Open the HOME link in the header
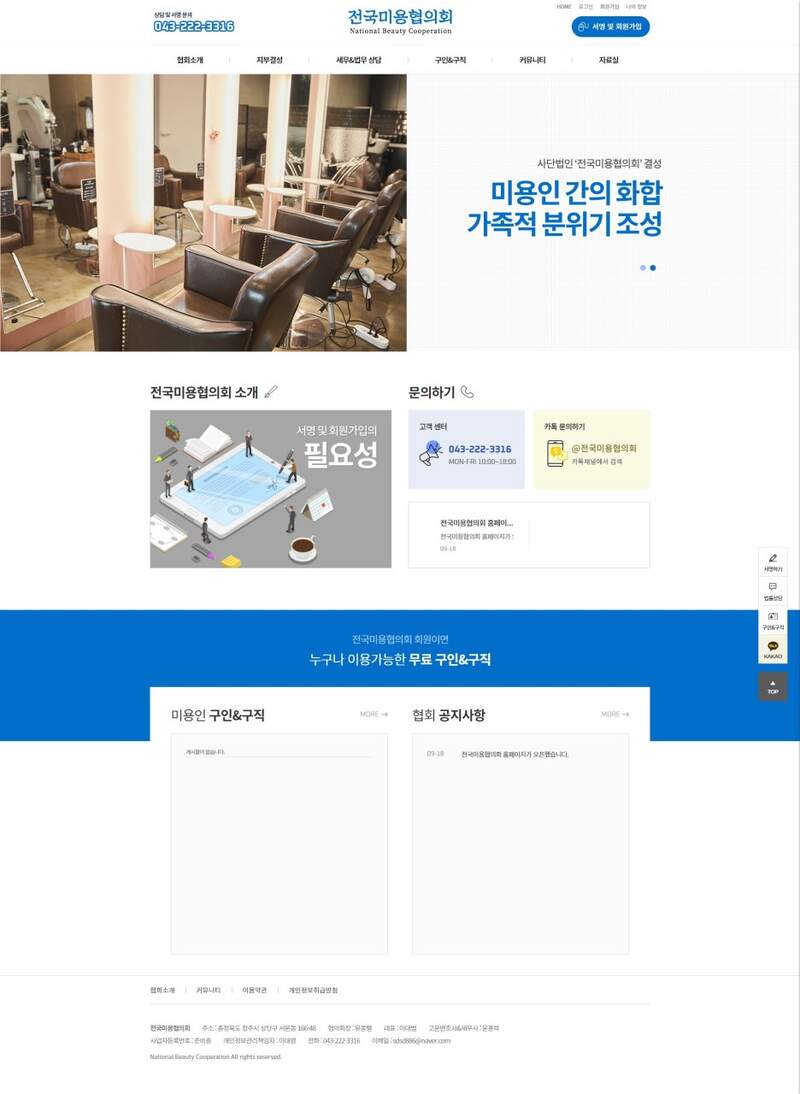Image resolution: width=800 pixels, height=1094 pixels. coord(564,7)
